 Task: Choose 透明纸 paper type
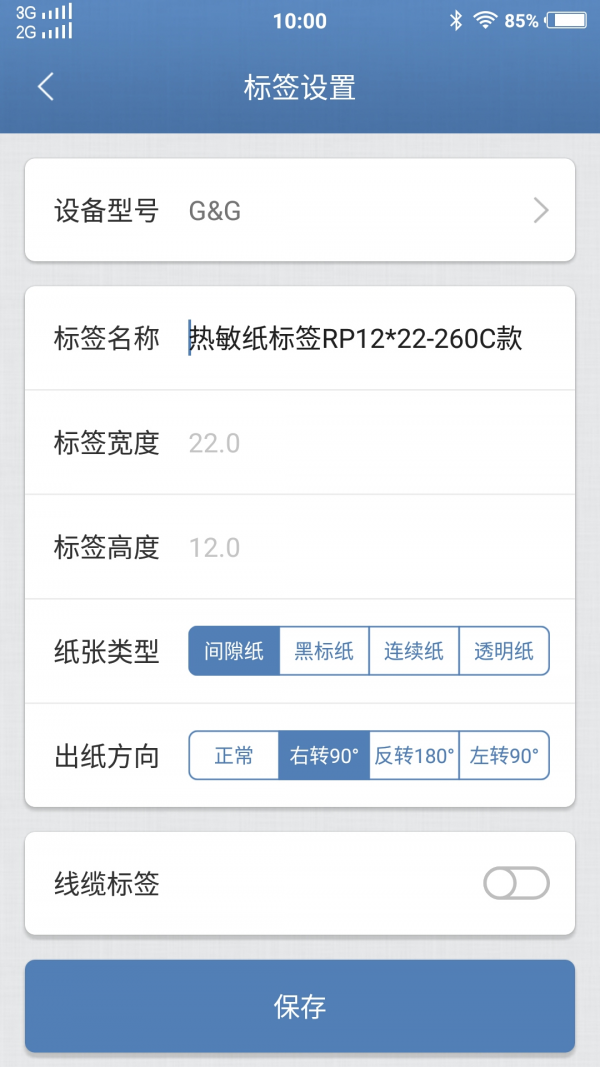pos(504,652)
